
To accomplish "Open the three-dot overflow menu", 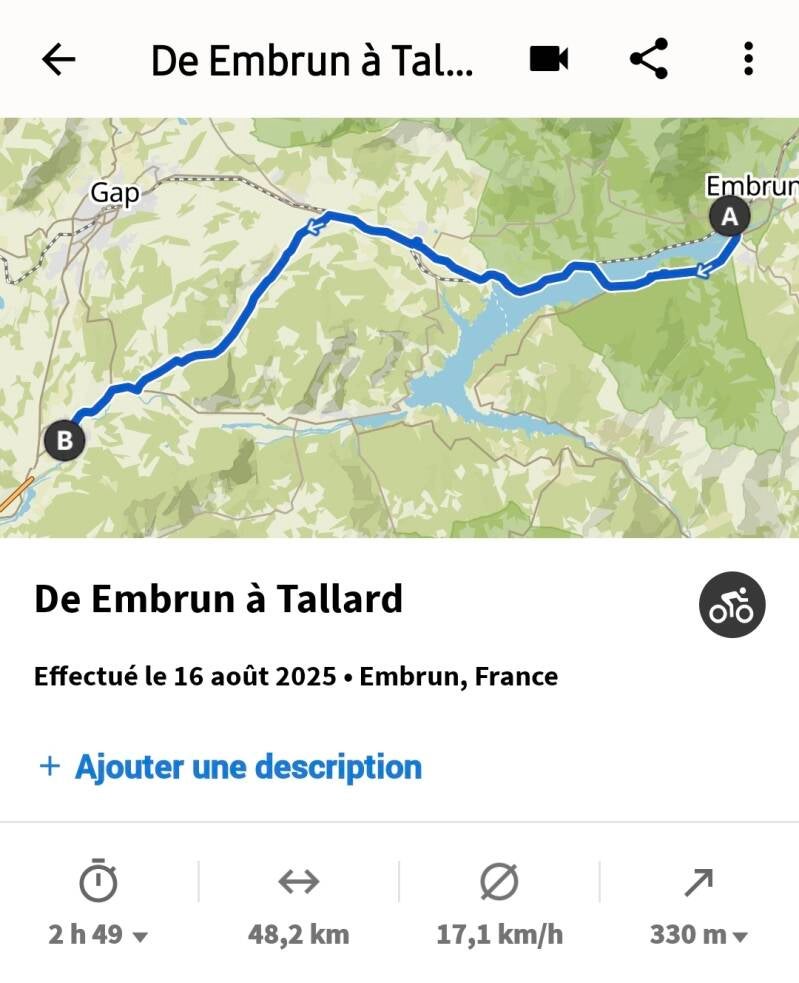I will point(748,60).
